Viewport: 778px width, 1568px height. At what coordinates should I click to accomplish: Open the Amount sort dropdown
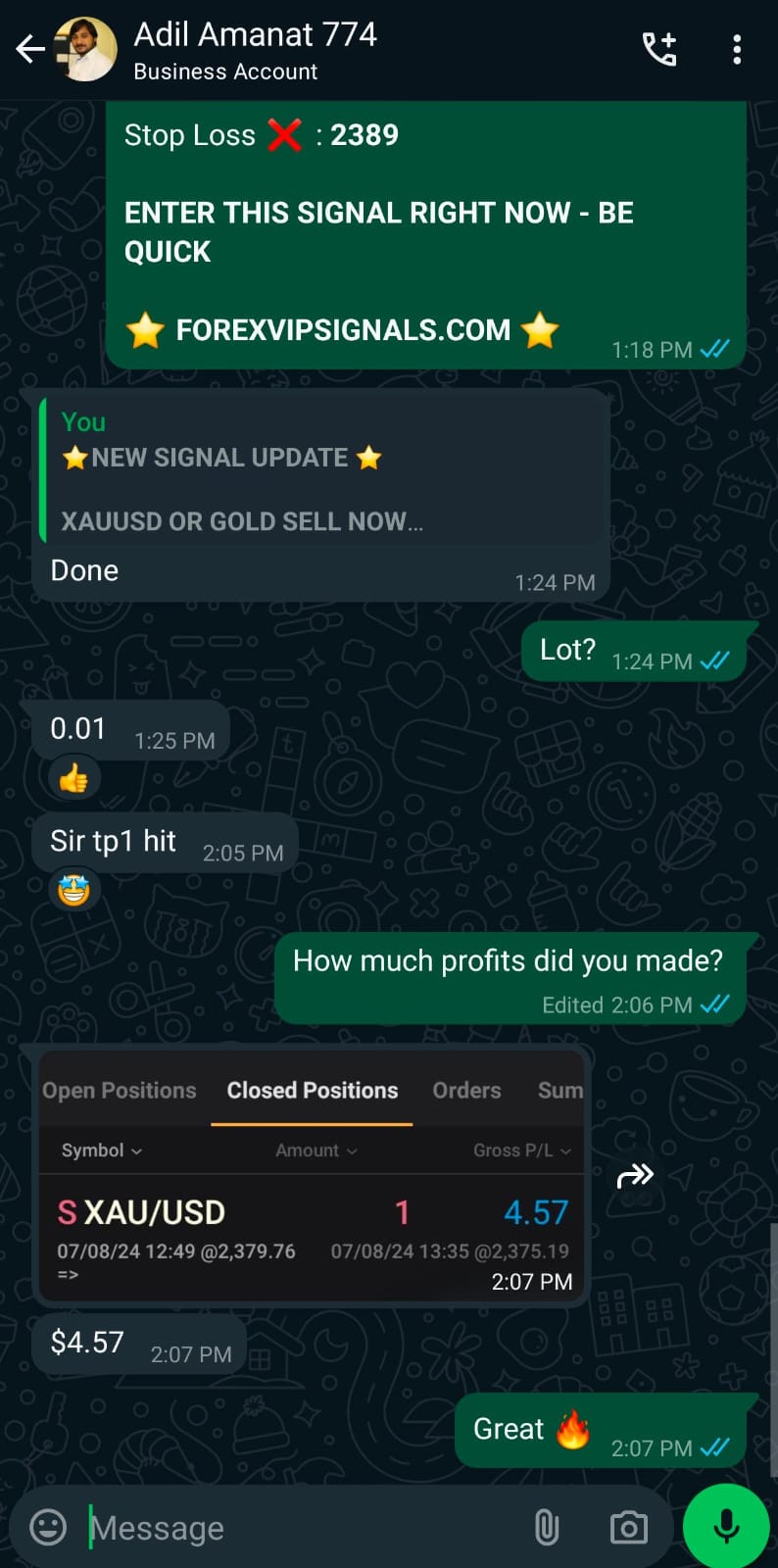(315, 1150)
